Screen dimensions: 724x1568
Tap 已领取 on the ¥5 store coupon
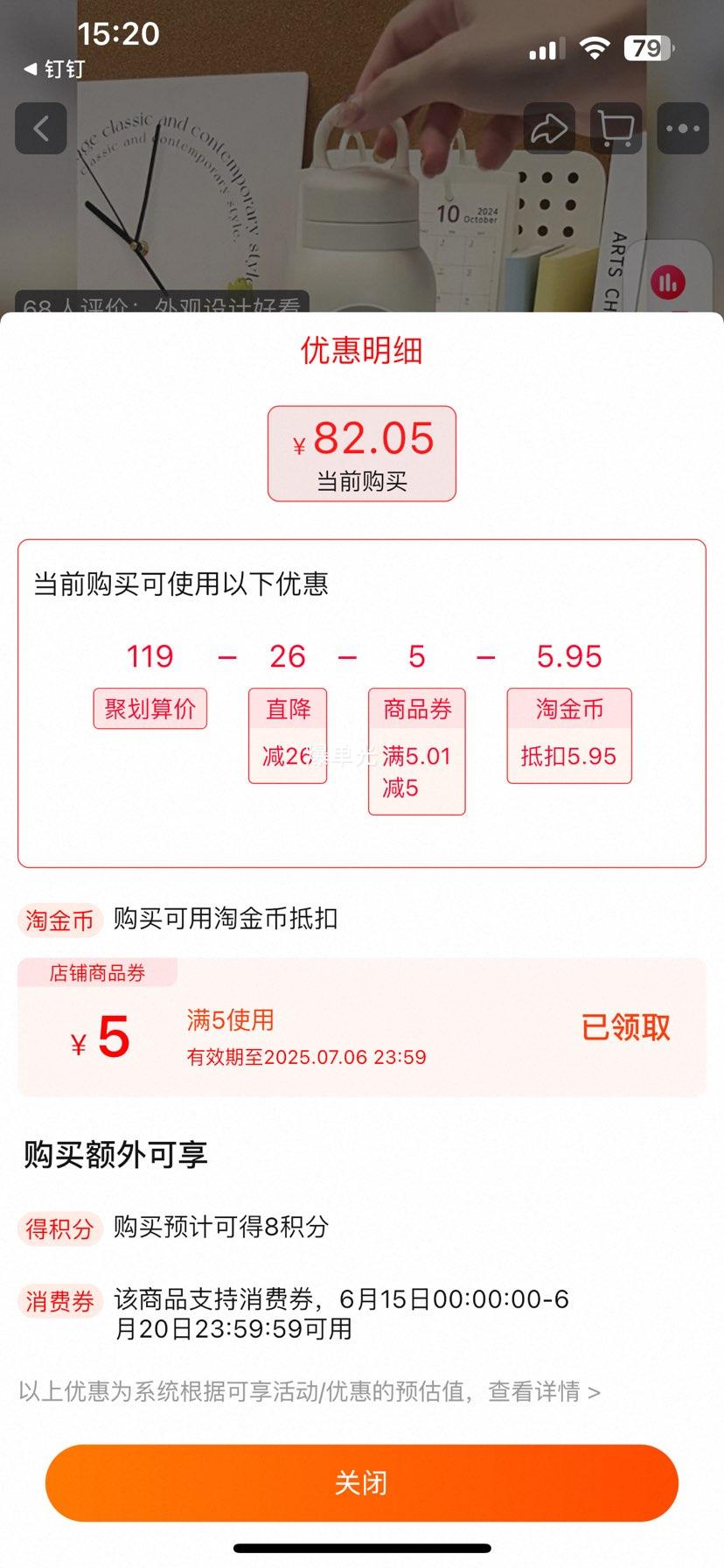coord(625,1027)
